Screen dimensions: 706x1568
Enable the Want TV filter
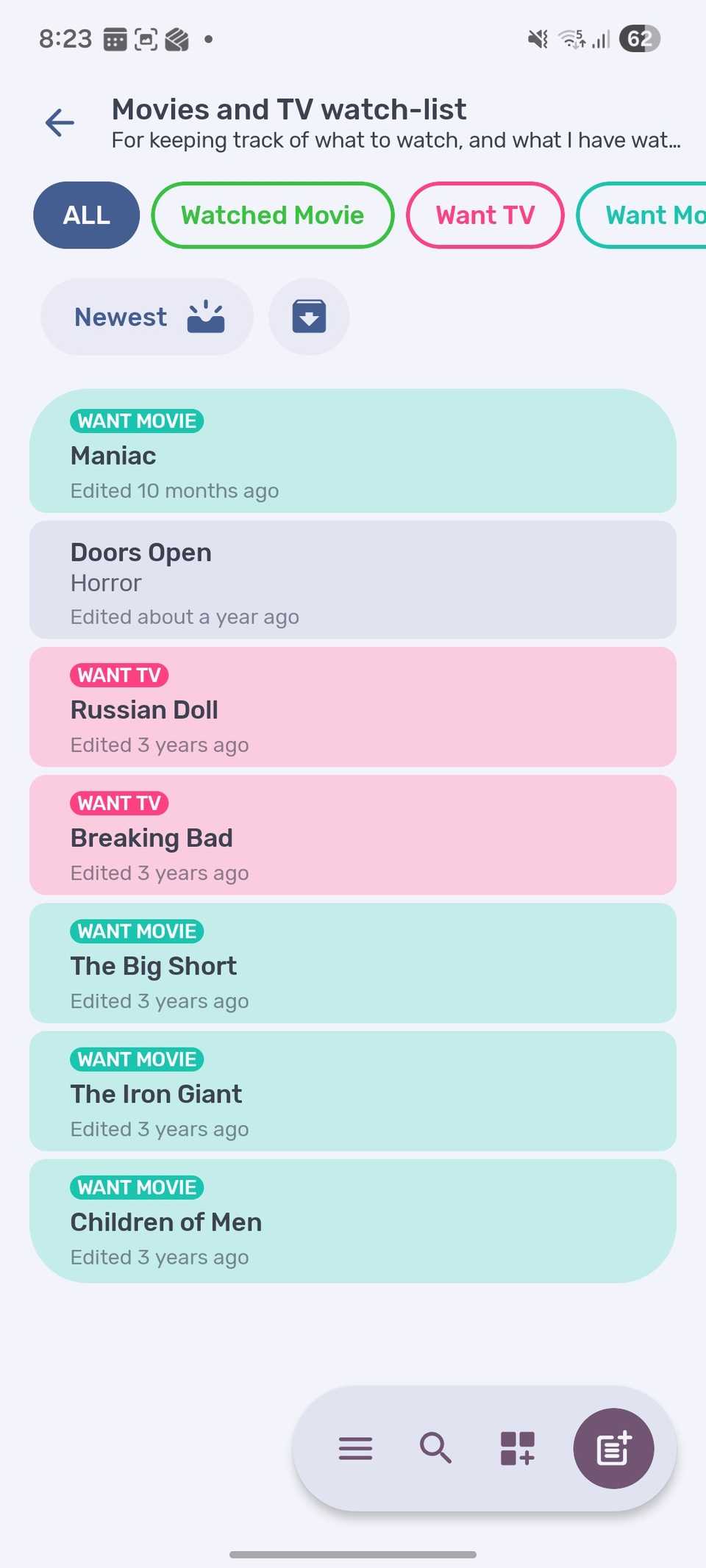coord(485,215)
